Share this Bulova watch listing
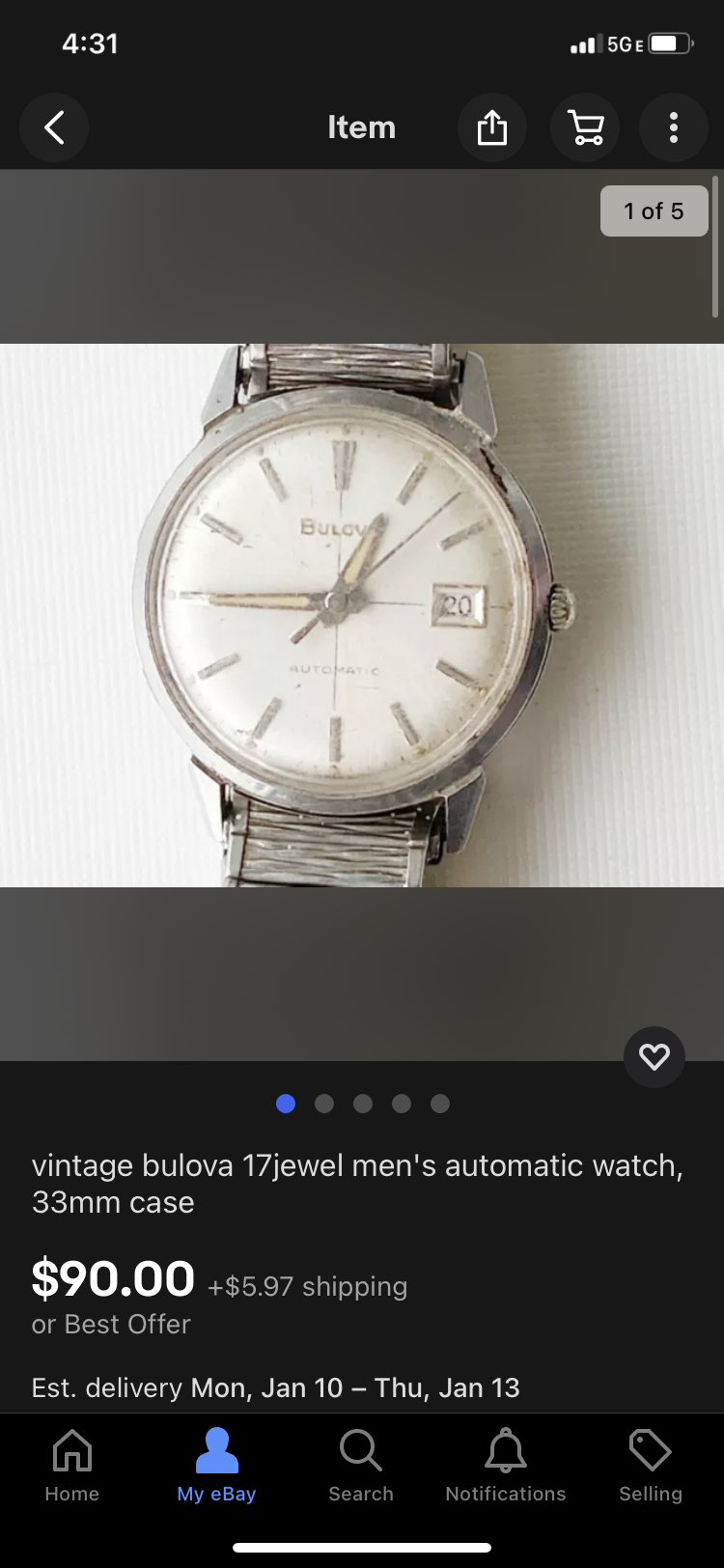This screenshot has width=724, height=1568. click(x=491, y=127)
